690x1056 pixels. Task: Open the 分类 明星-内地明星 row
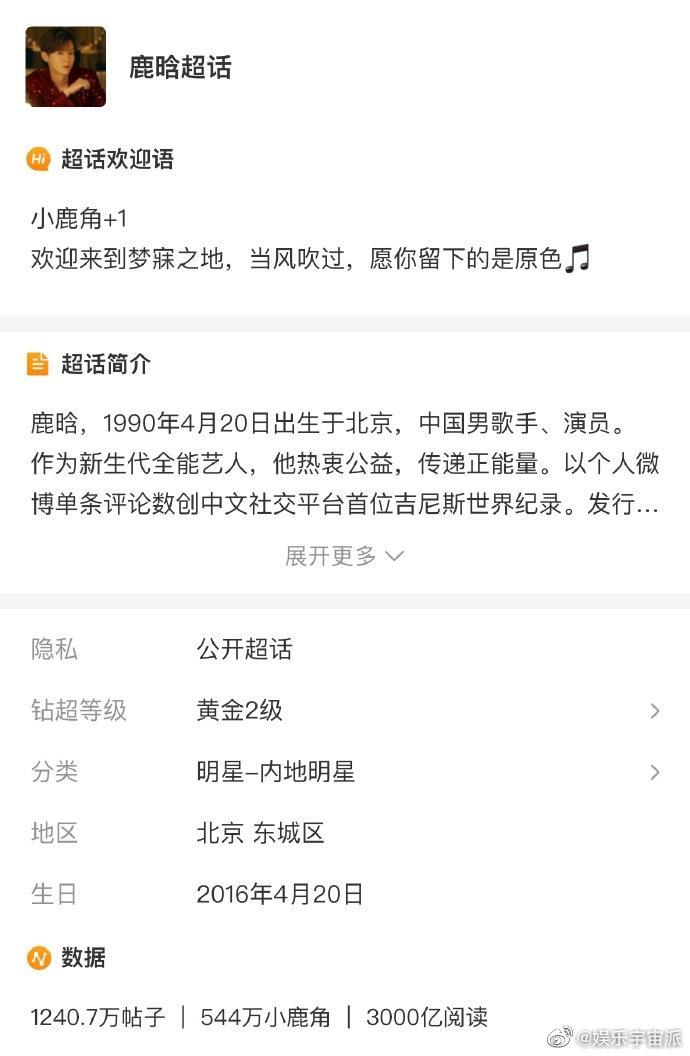pos(344,772)
